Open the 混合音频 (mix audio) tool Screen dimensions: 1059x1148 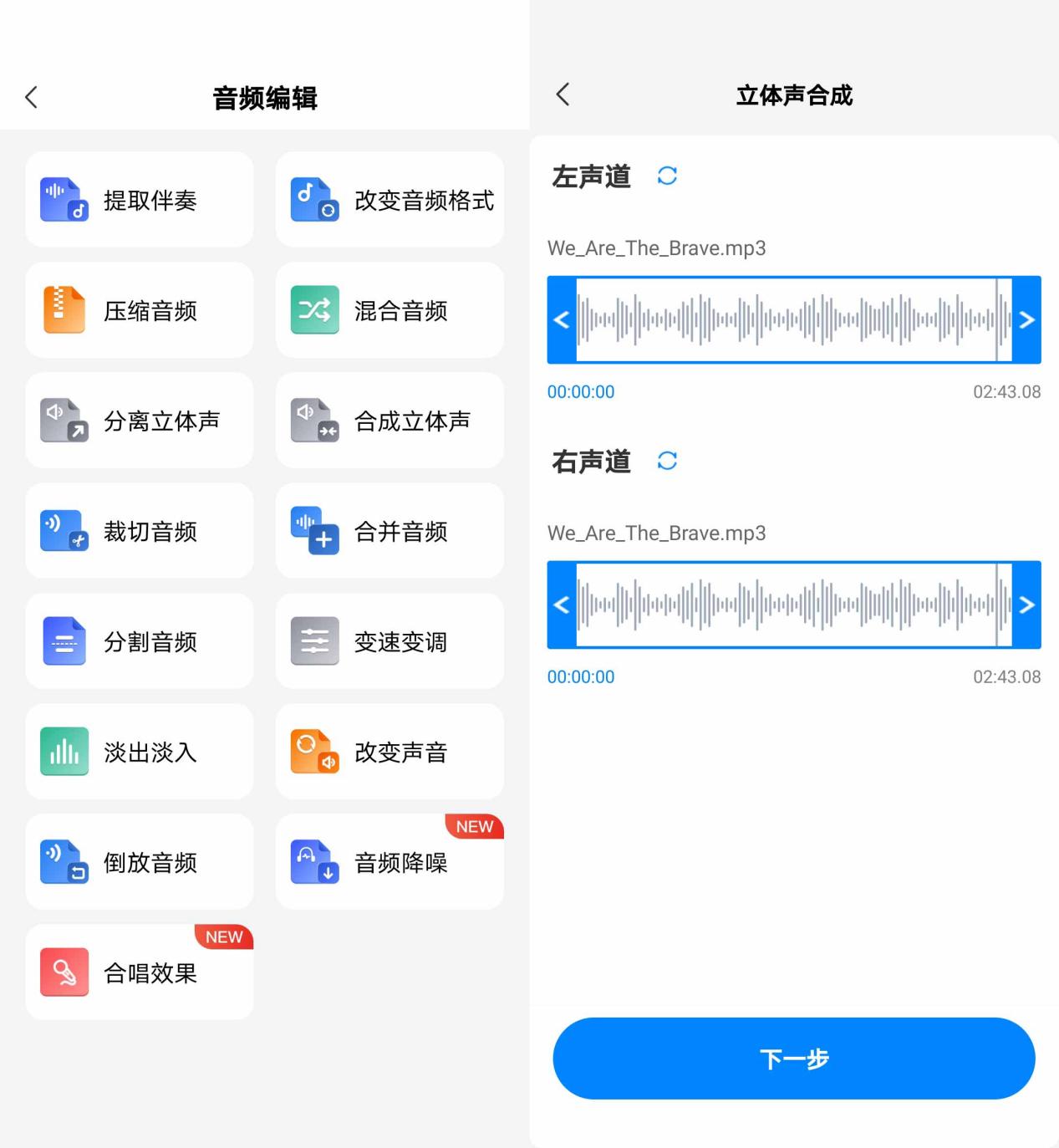click(389, 310)
